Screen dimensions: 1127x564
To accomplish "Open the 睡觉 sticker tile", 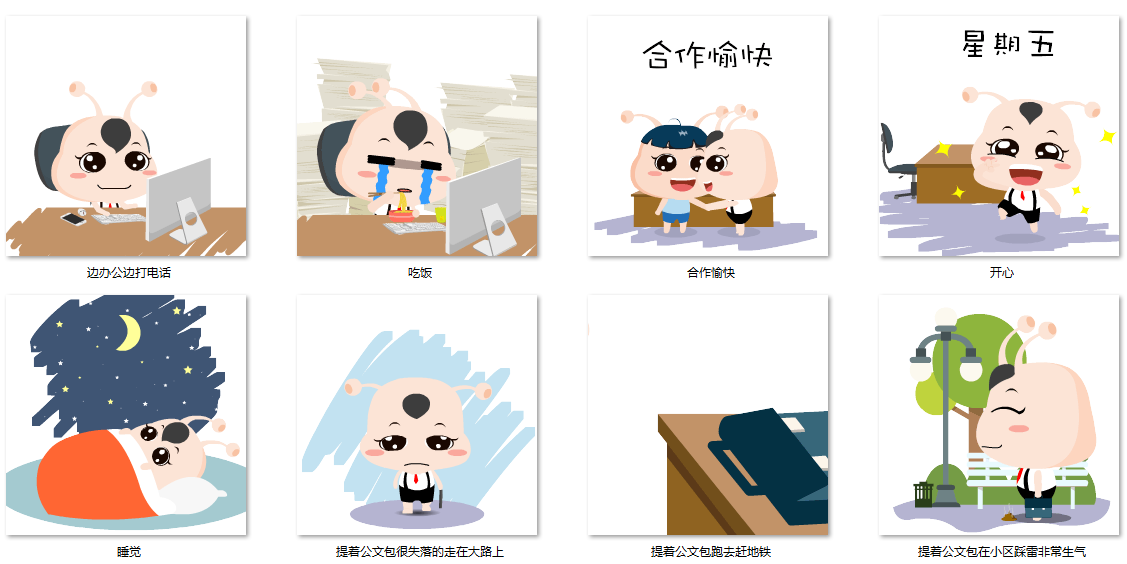I will pos(127,416).
